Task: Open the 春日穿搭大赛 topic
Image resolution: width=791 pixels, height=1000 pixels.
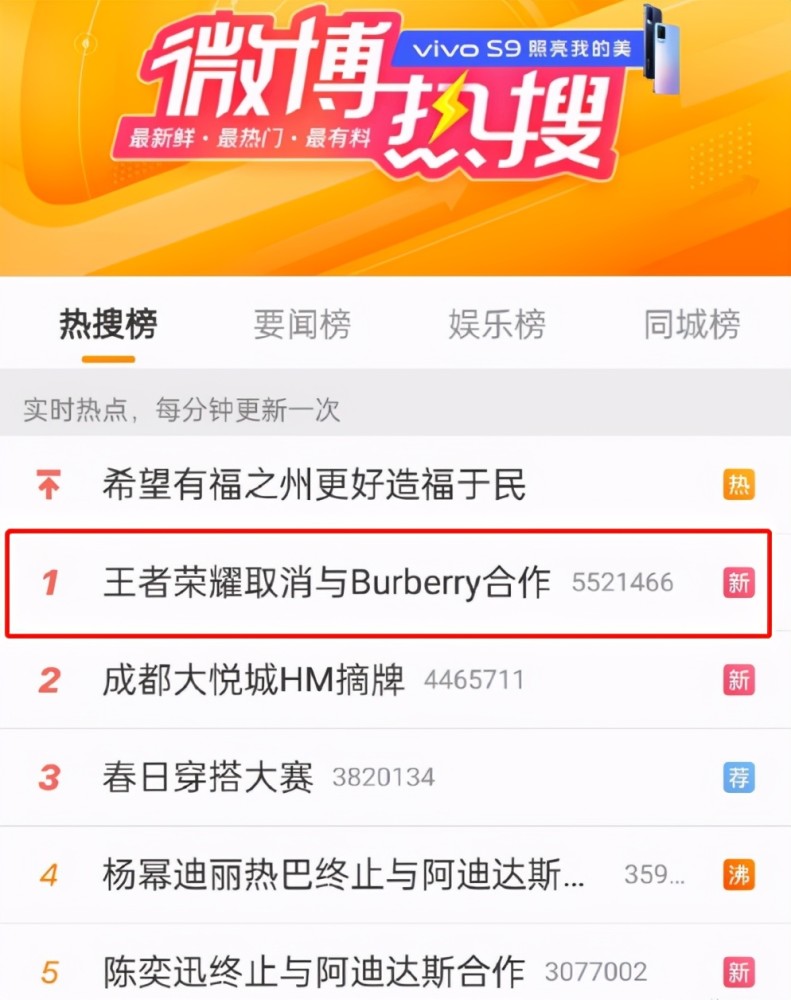Action: point(208,777)
